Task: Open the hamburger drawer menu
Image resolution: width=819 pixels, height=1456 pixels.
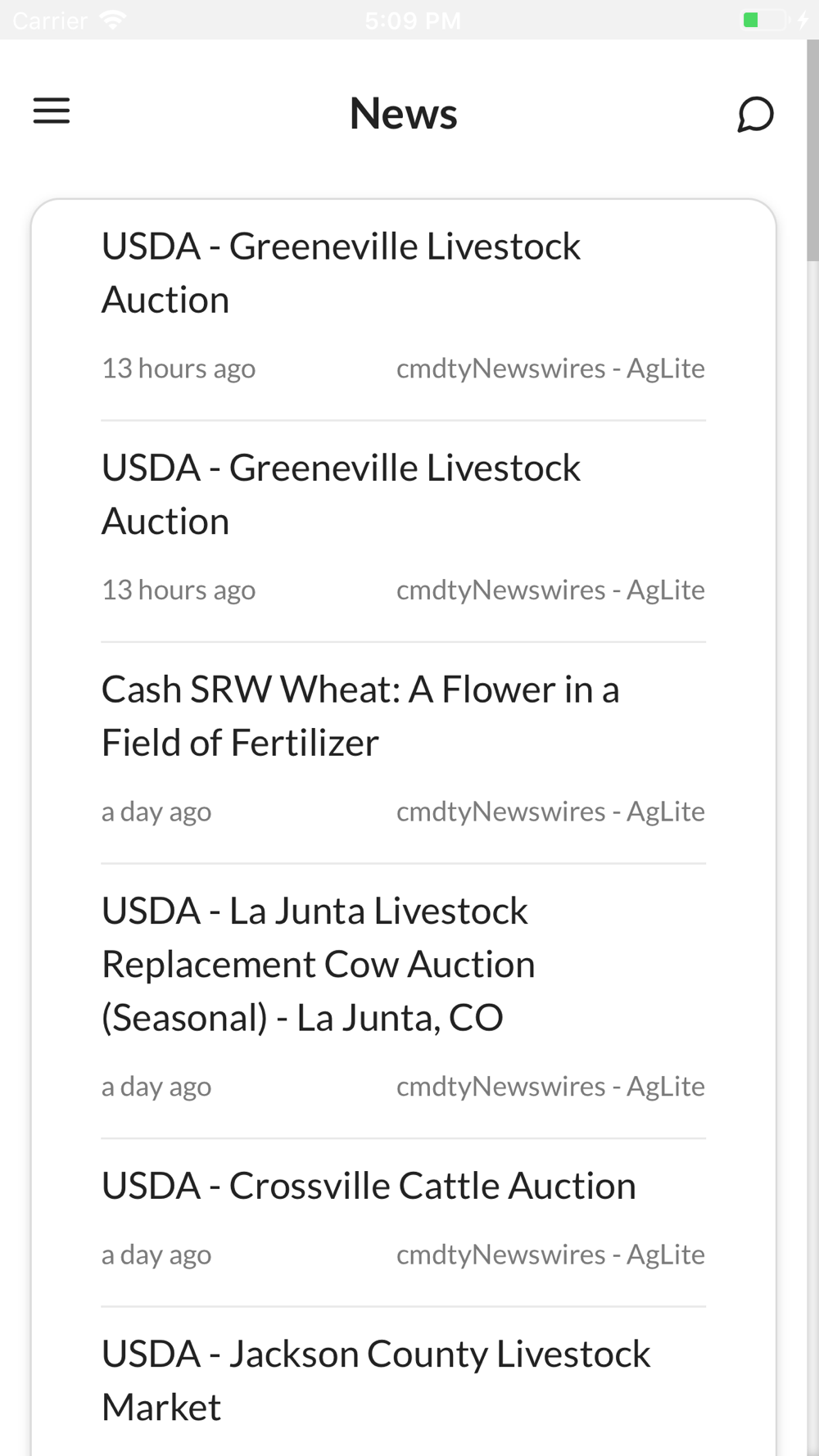Action: 52,111
